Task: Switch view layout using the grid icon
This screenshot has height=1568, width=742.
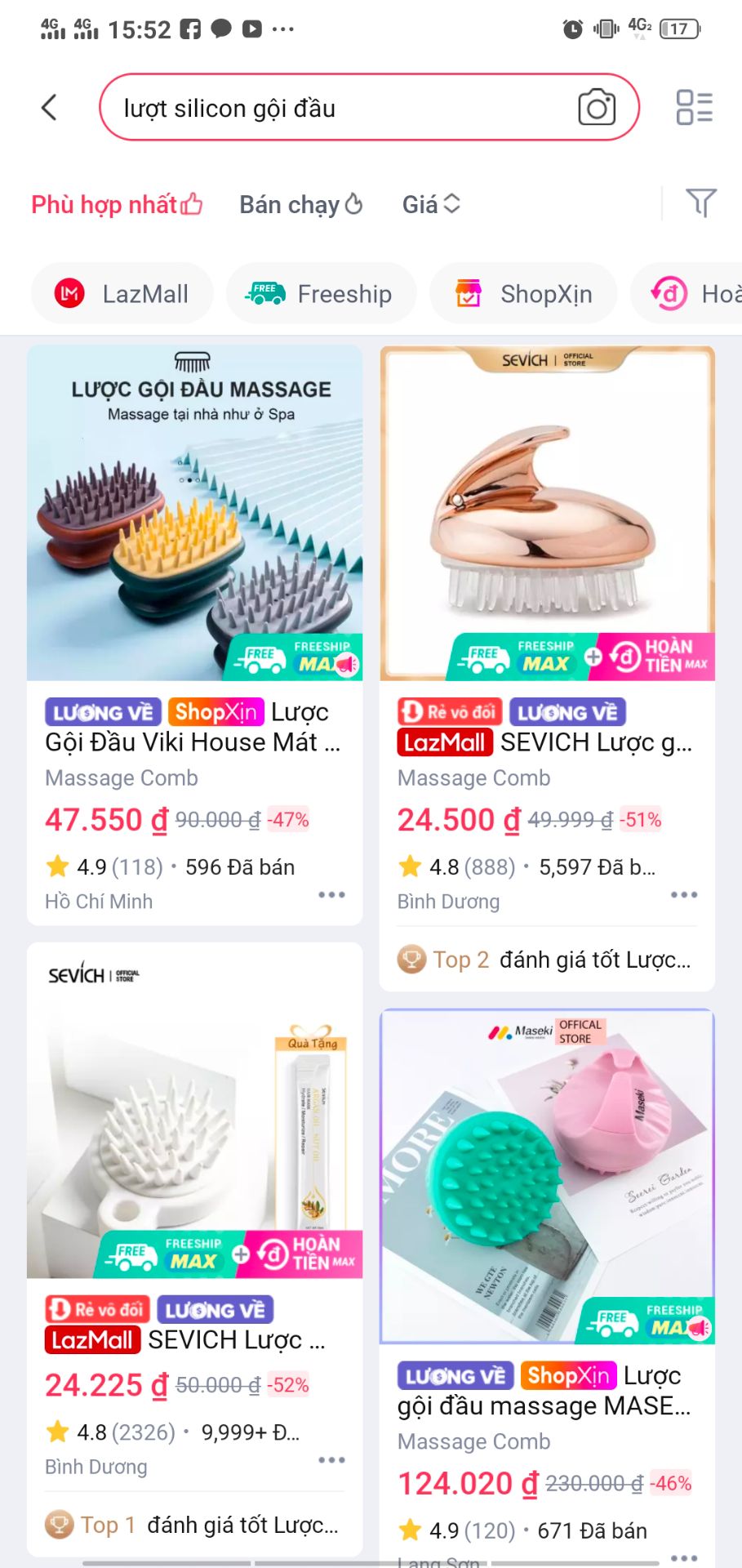Action: [x=693, y=107]
